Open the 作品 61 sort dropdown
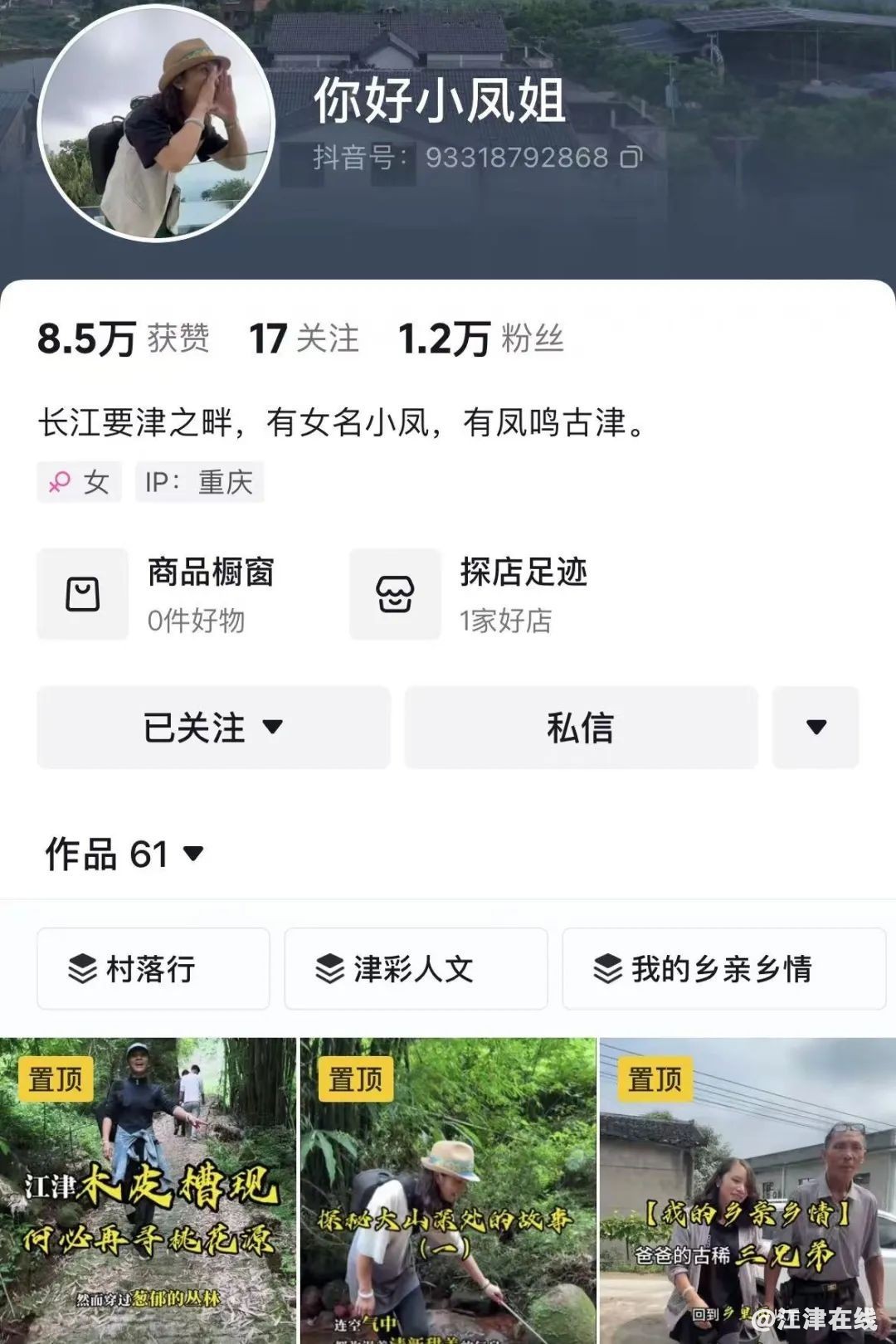 (x=124, y=854)
